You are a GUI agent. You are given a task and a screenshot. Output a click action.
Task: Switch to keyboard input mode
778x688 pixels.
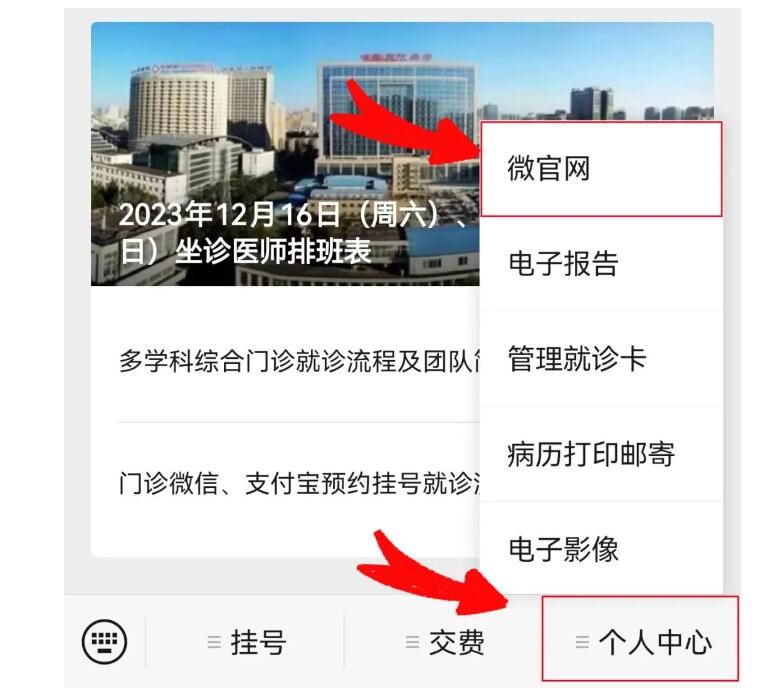pyautogui.click(x=105, y=641)
